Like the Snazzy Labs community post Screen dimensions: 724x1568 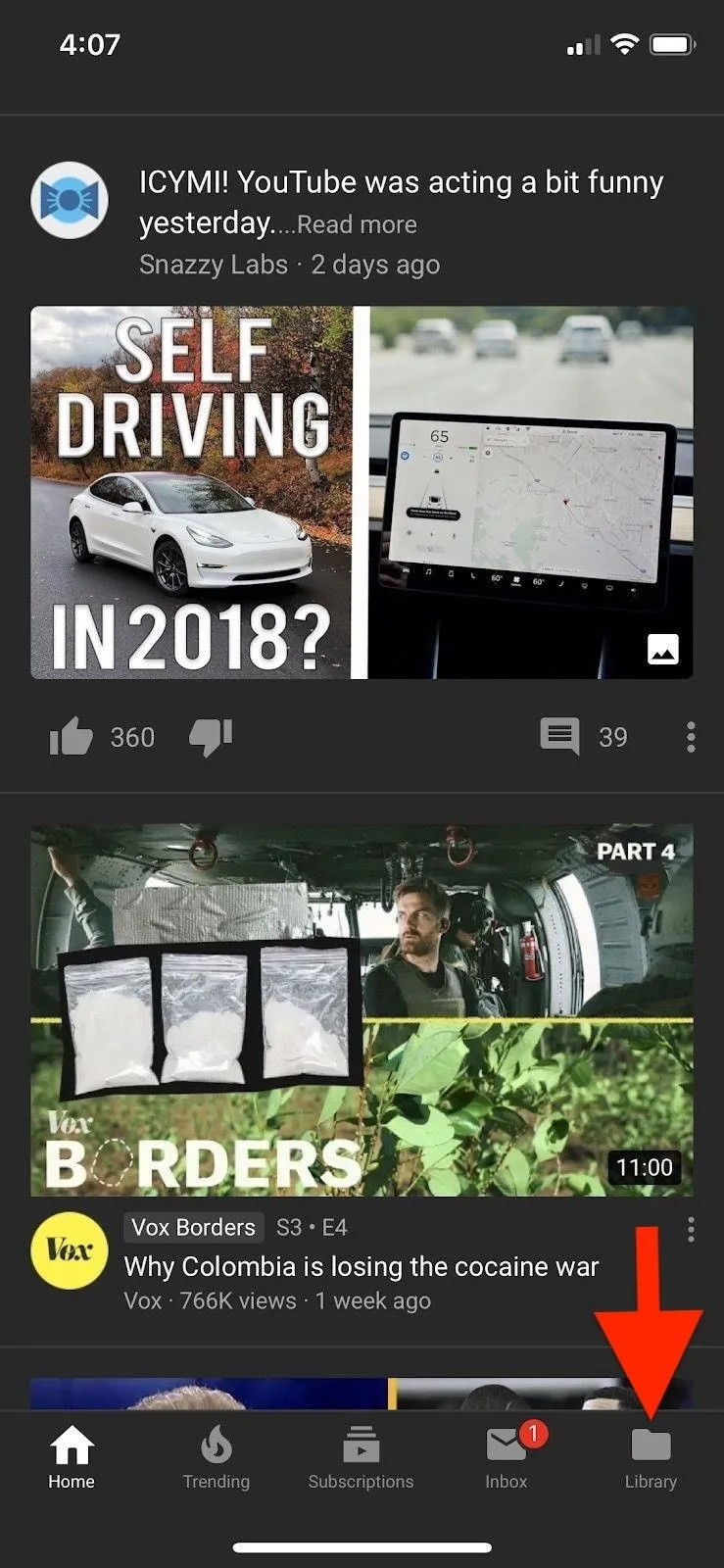point(72,736)
